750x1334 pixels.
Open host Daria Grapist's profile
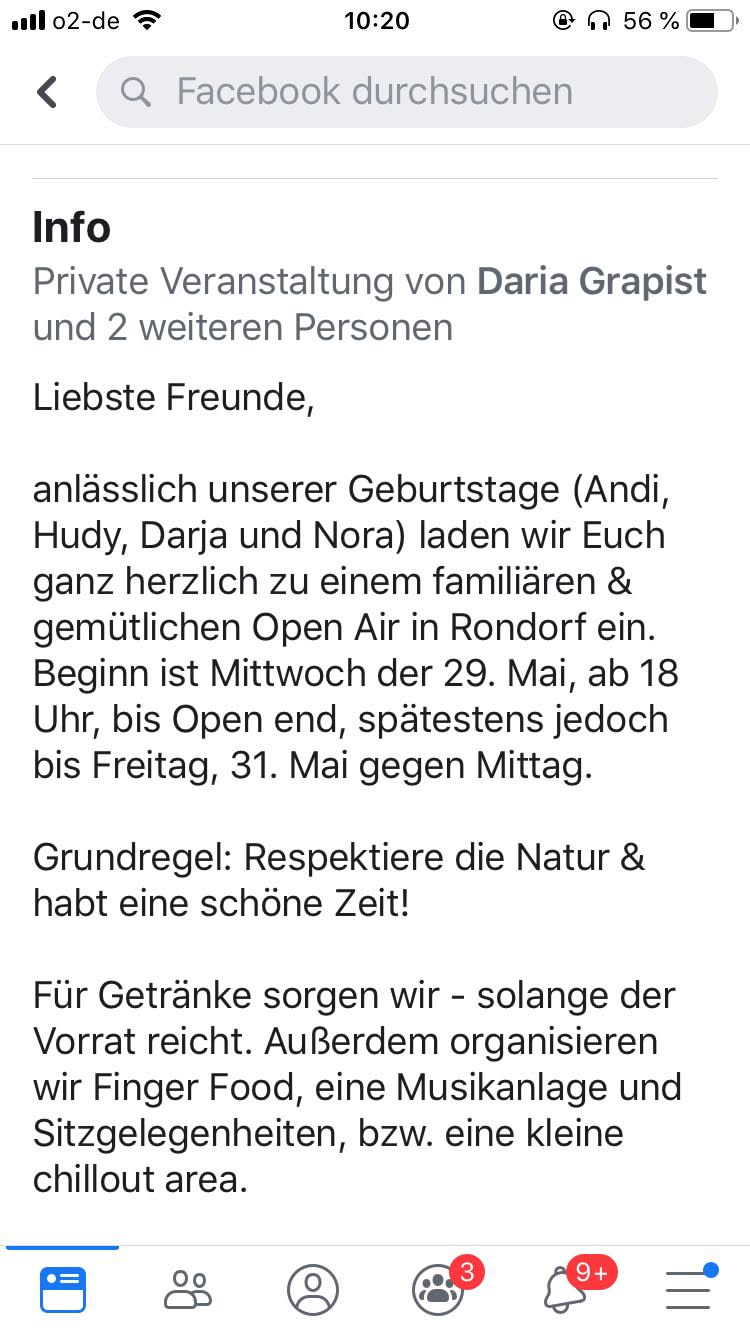tap(592, 282)
